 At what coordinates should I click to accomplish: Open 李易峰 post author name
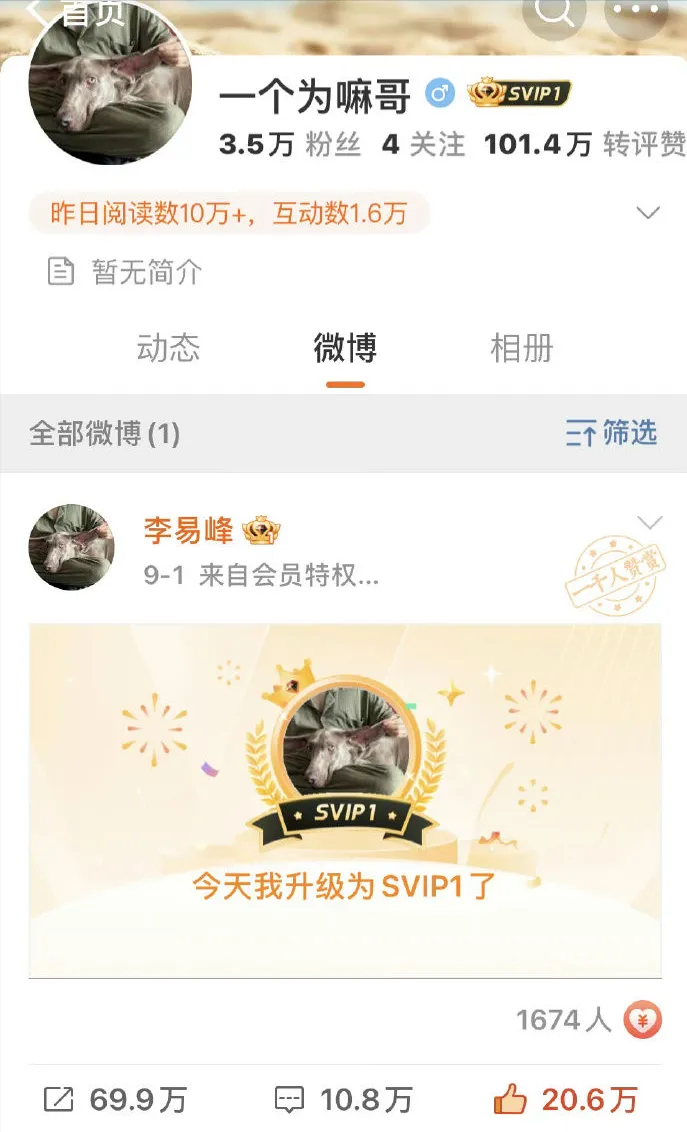[x=188, y=531]
